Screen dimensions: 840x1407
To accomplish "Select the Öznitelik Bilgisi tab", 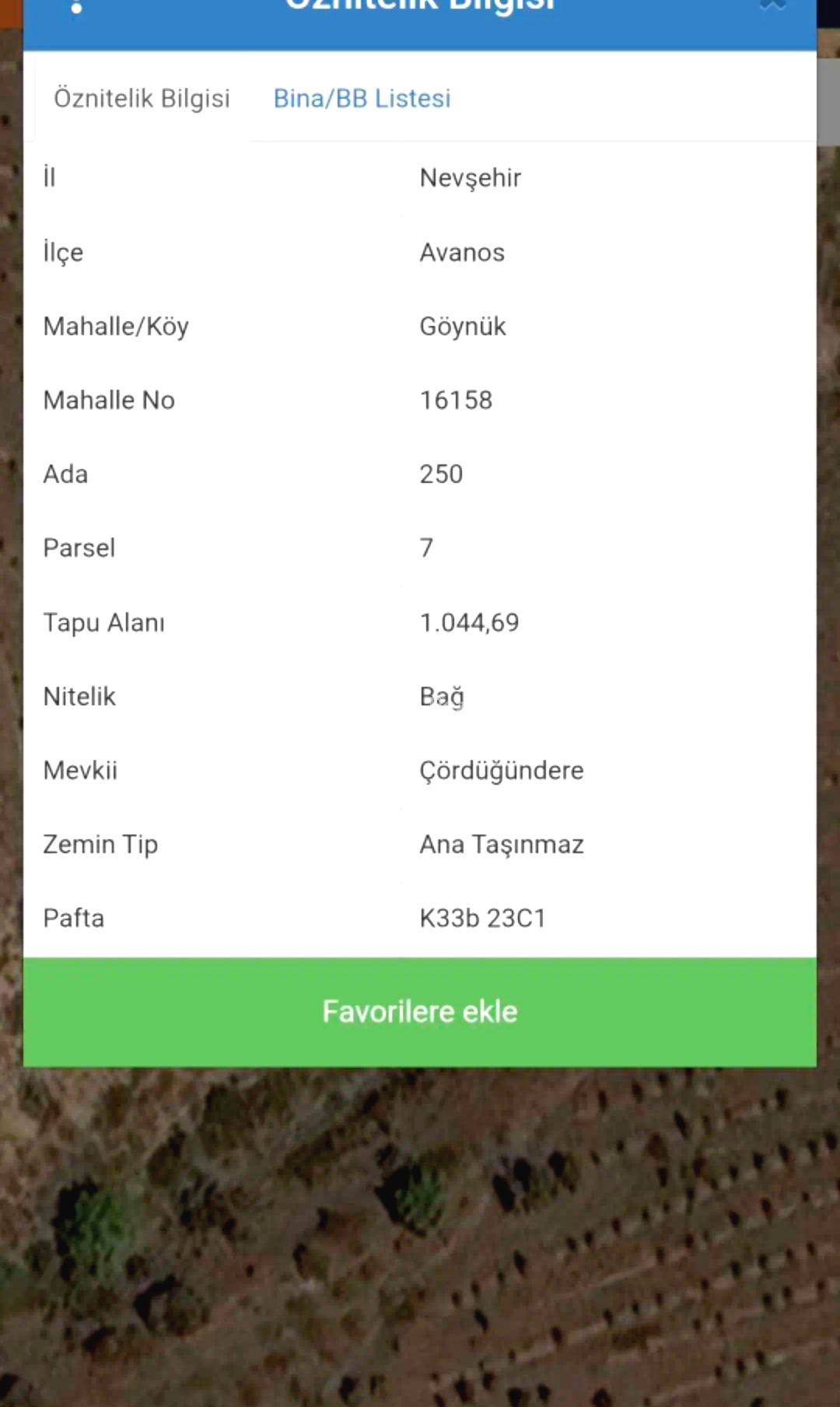I will pyautogui.click(x=142, y=99).
